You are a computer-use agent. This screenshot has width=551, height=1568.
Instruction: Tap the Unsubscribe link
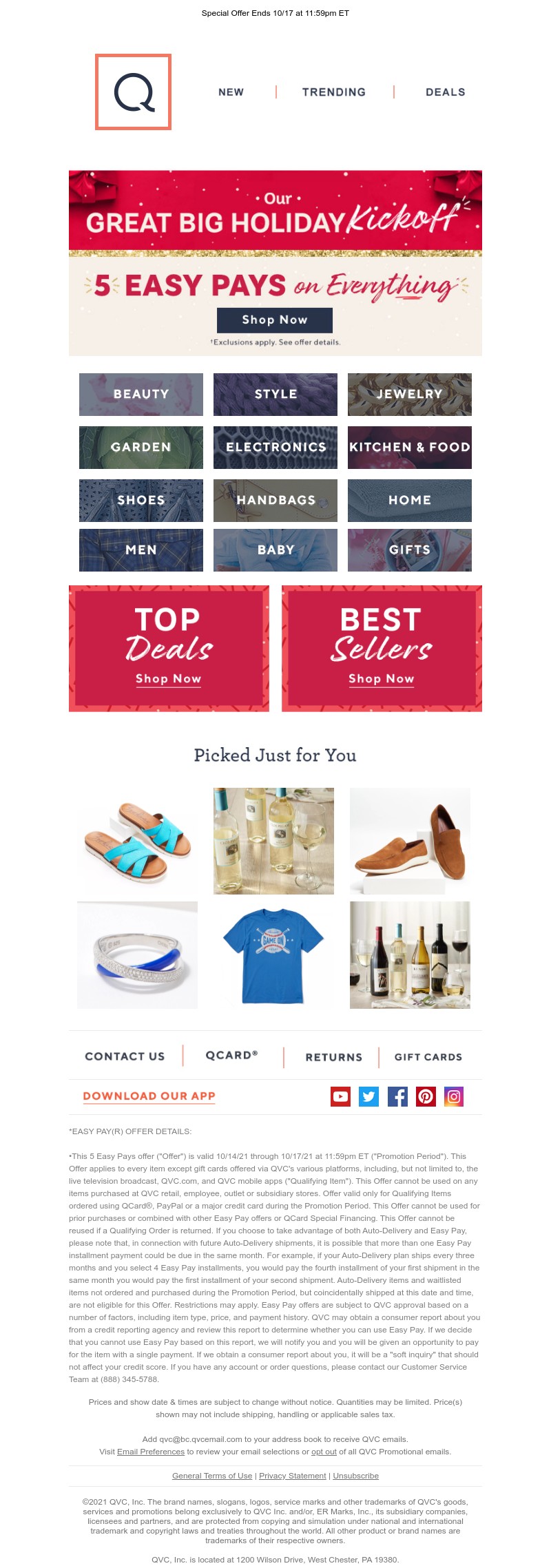point(355,1476)
